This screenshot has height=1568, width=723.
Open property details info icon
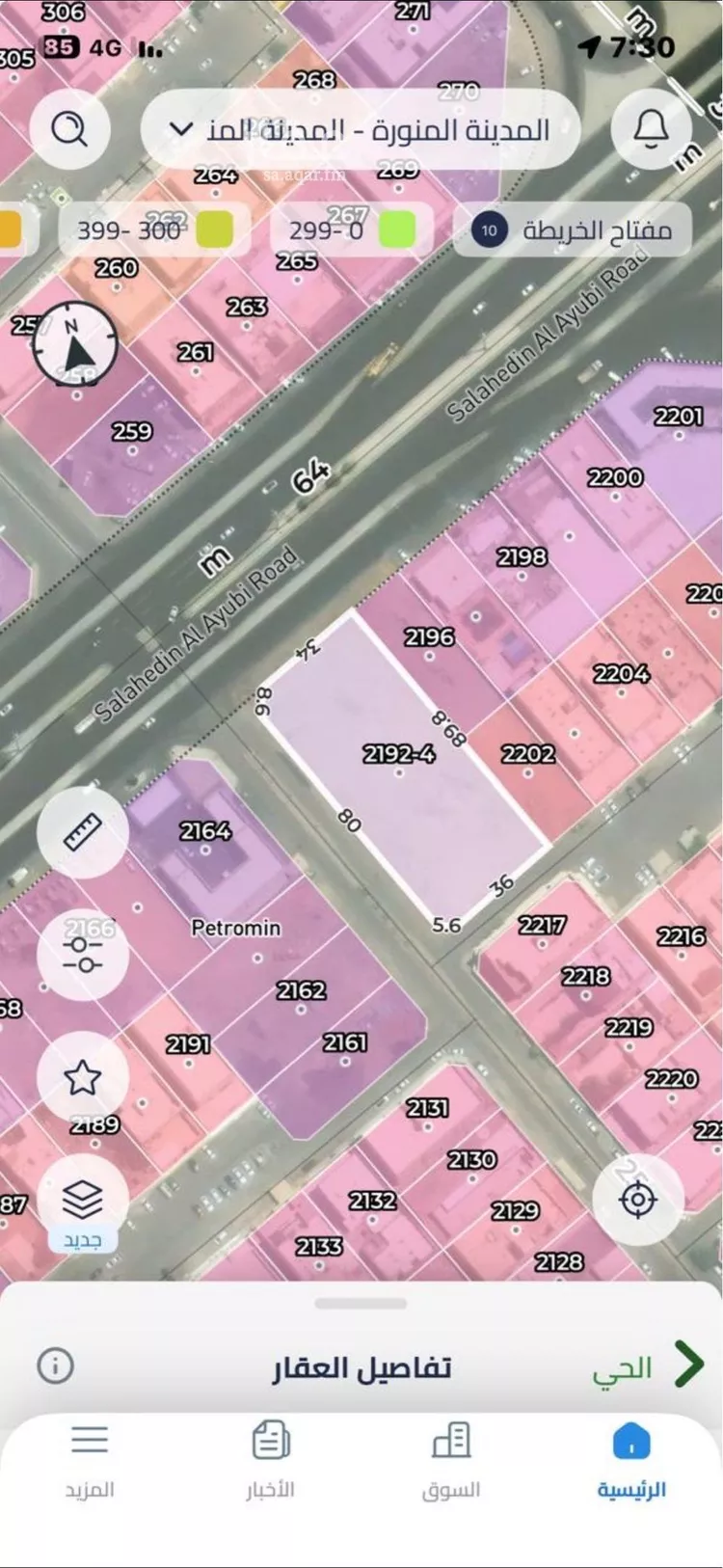(55, 1365)
